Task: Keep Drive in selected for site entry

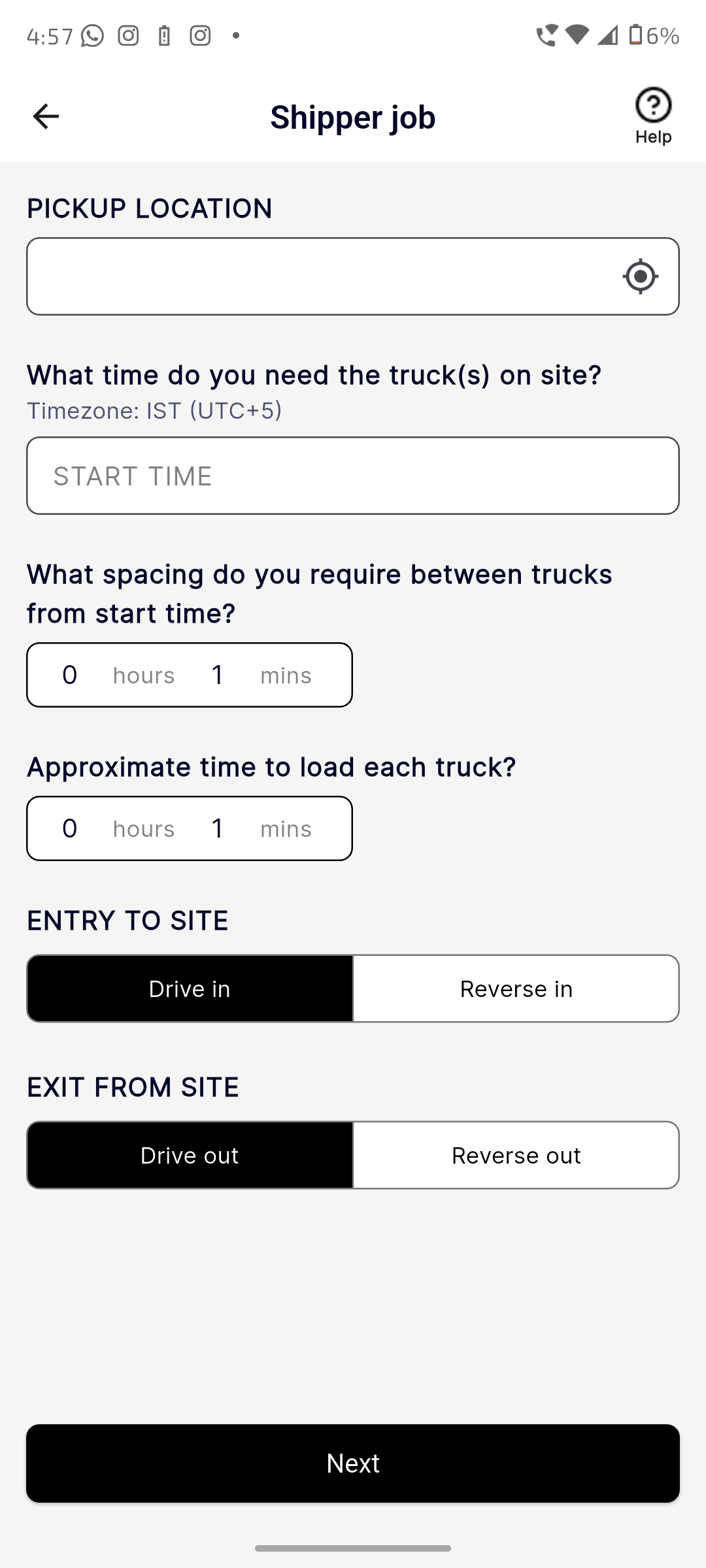Action: (x=189, y=988)
